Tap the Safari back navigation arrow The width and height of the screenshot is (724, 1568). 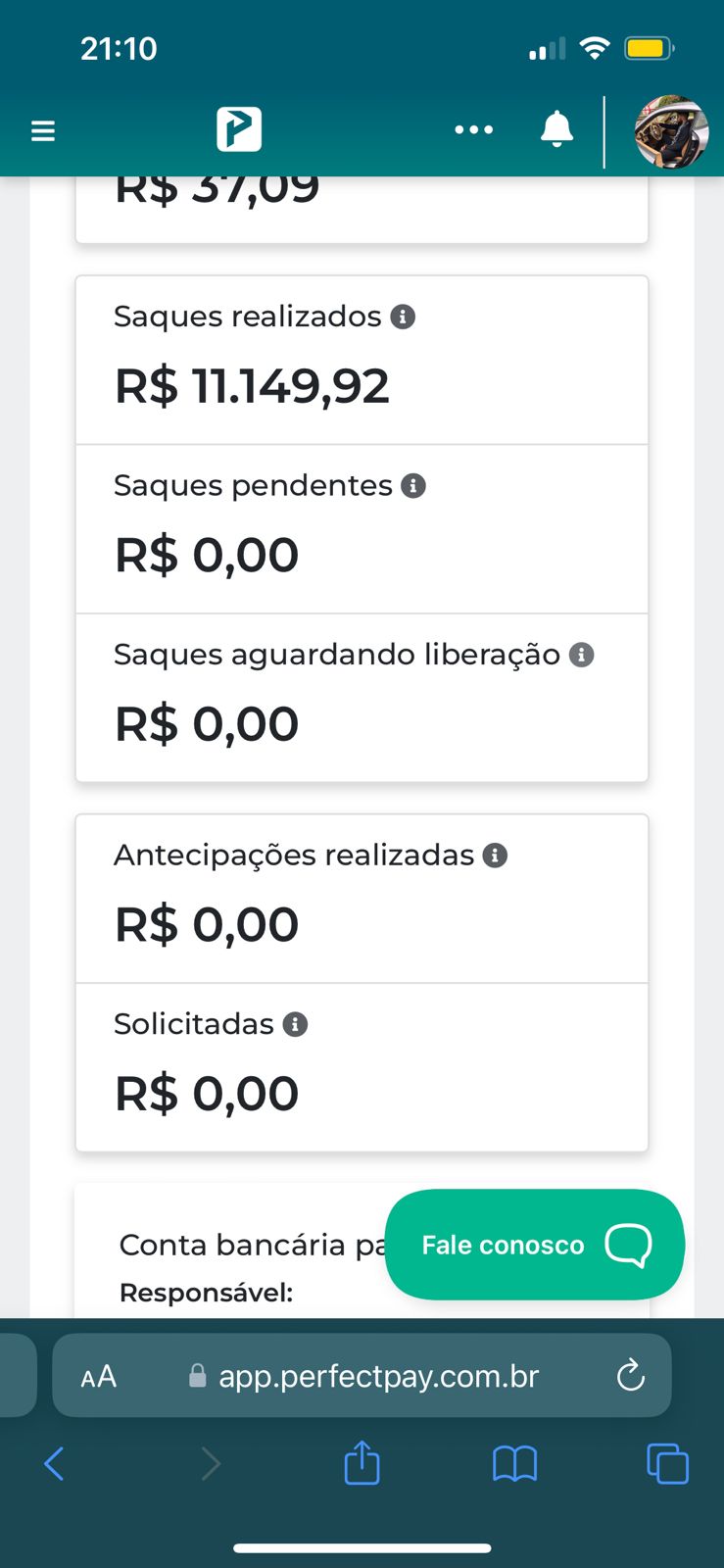coord(54,1464)
